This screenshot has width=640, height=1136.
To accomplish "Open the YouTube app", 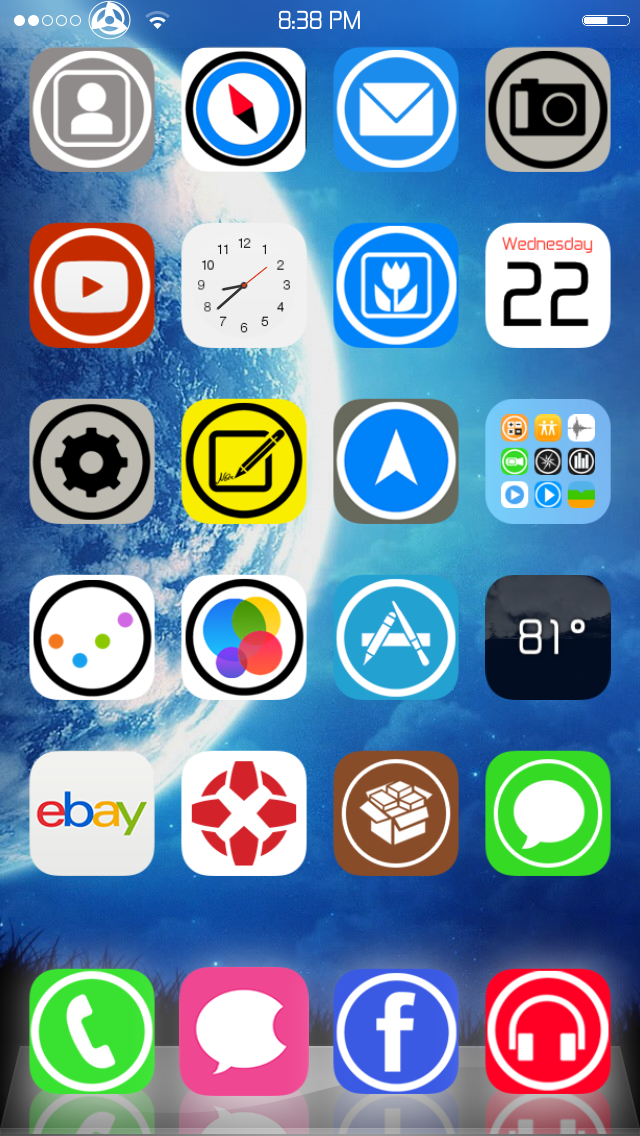I will click(92, 285).
